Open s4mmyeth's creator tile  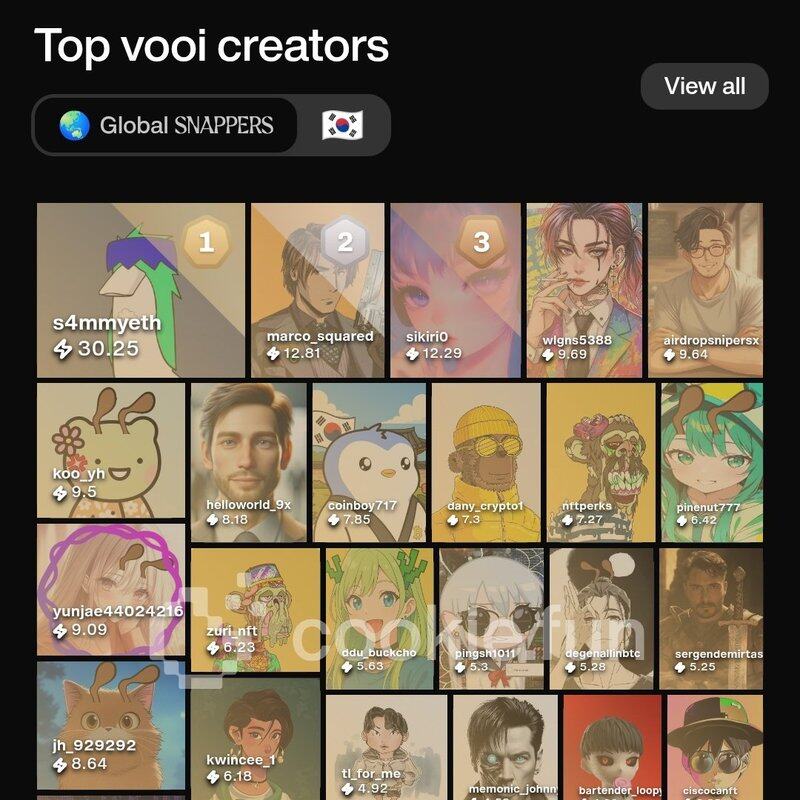pyautogui.click(x=140, y=290)
